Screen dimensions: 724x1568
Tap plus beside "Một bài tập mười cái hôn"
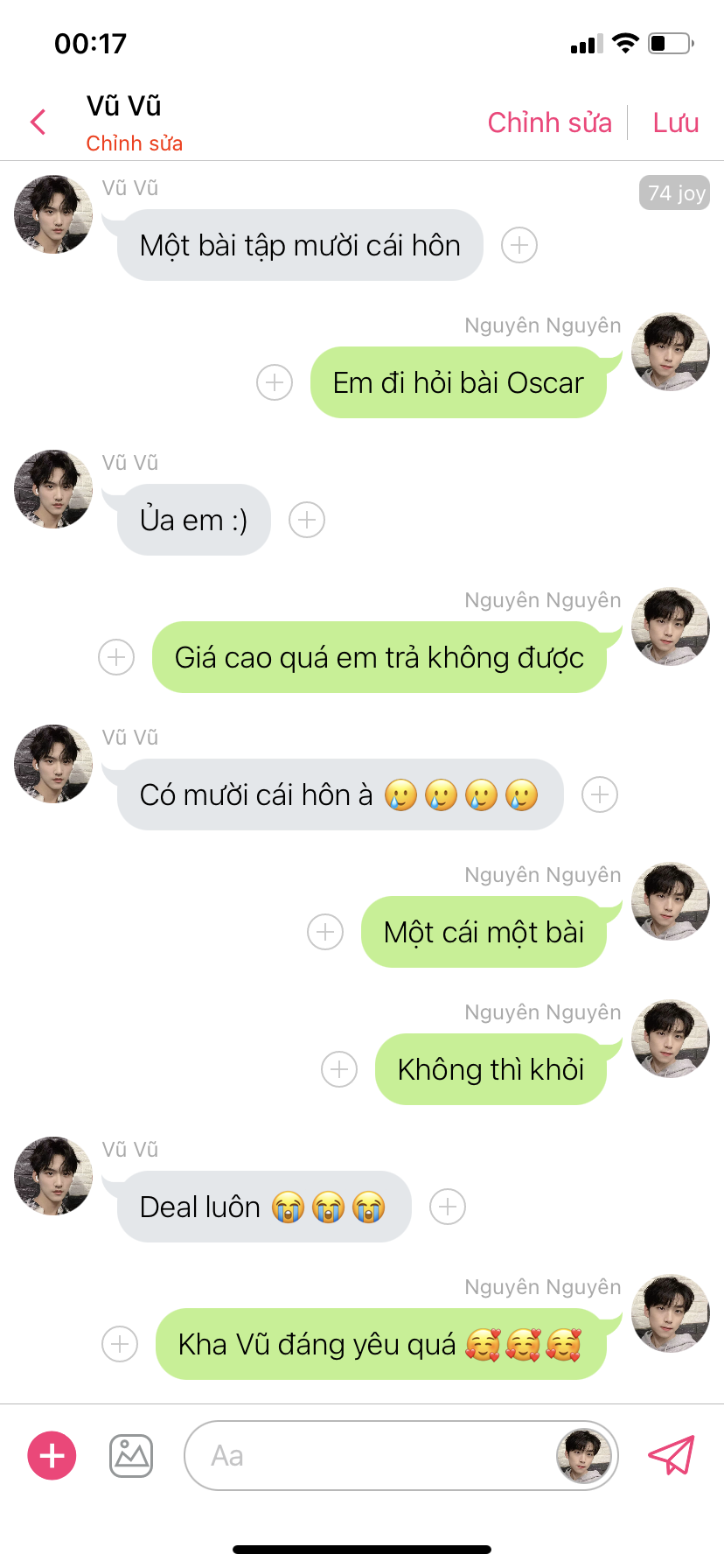[519, 245]
